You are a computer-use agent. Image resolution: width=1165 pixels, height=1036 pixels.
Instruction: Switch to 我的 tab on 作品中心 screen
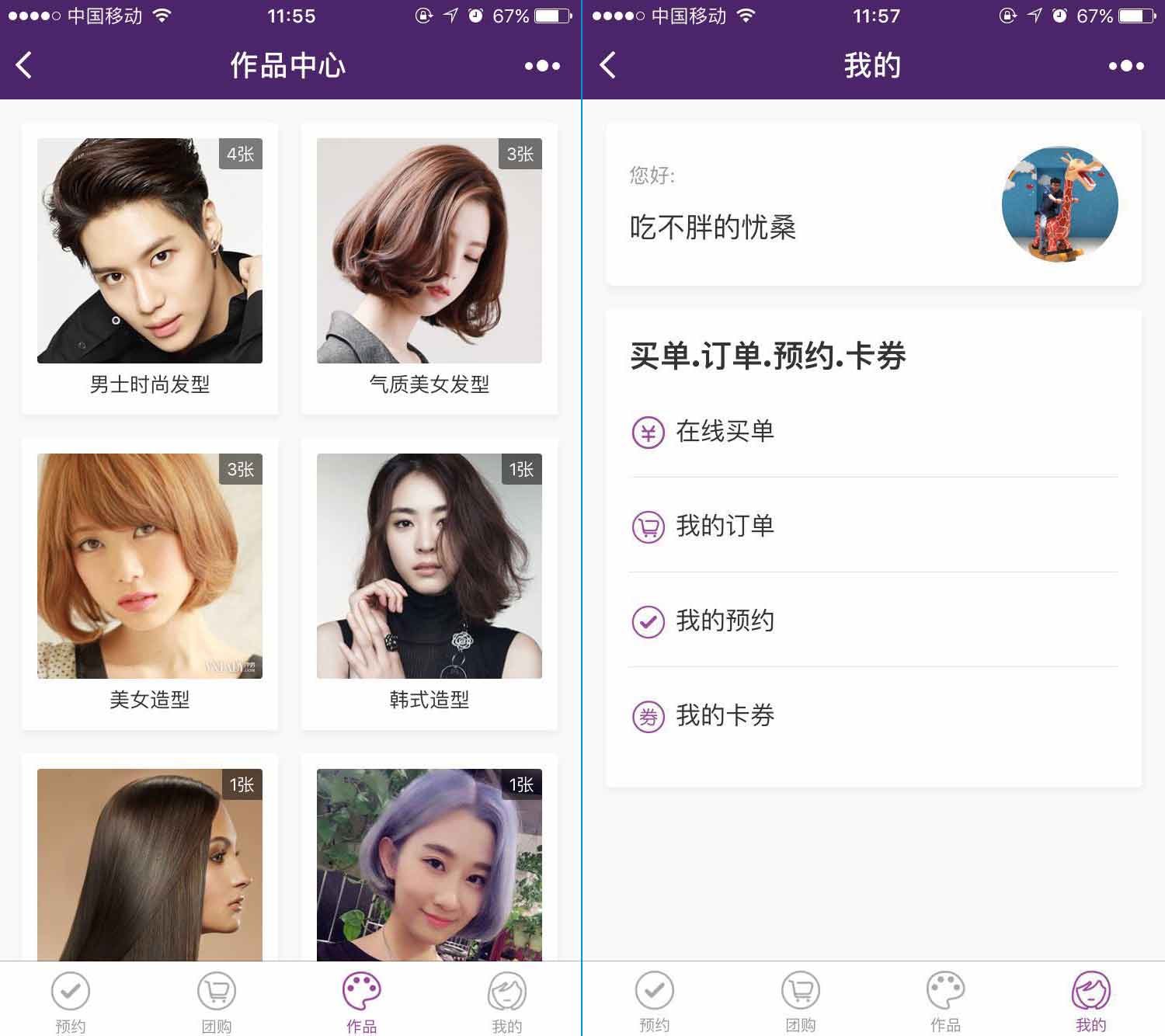click(506, 1000)
